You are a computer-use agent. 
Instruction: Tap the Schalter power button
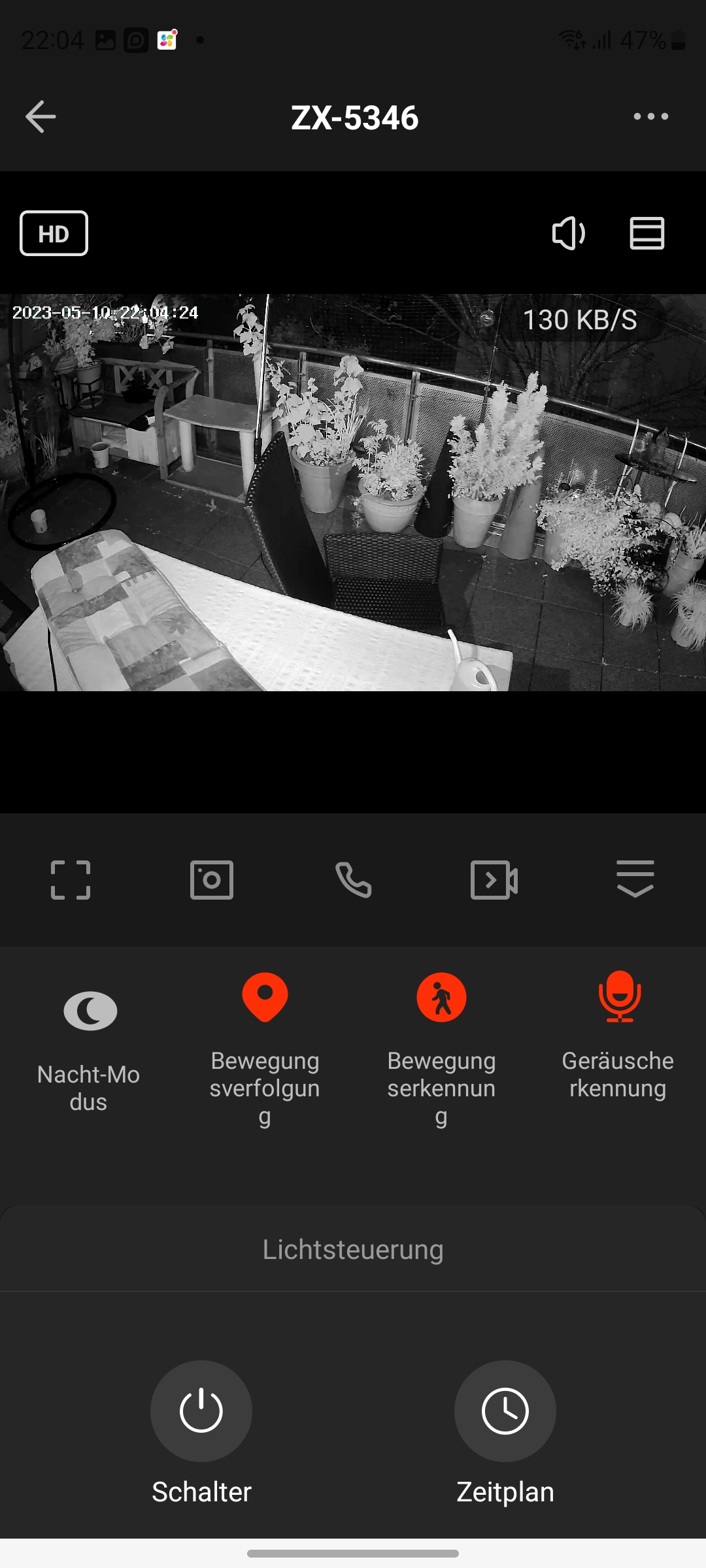201,1411
